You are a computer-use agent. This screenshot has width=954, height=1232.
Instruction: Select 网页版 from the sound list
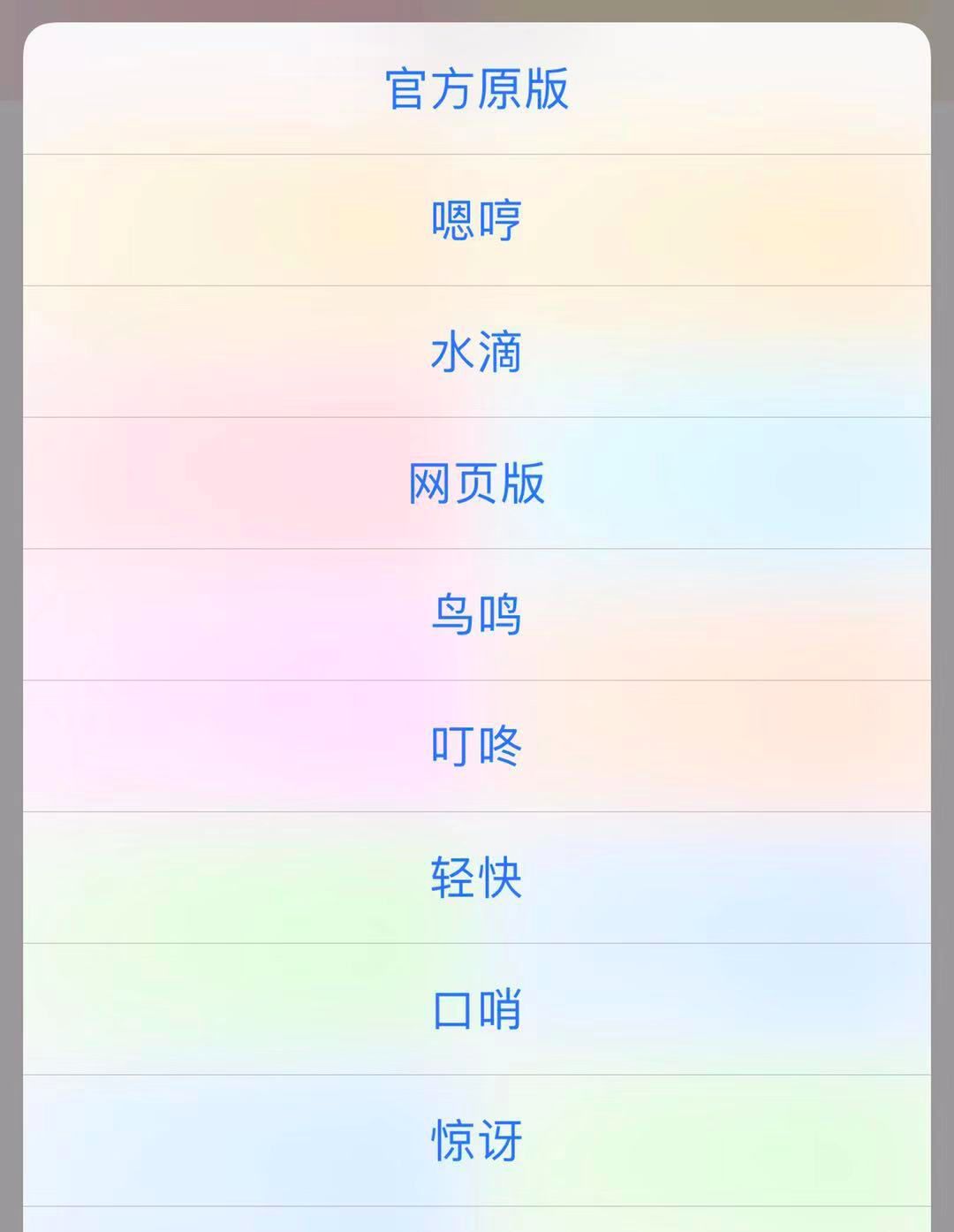(477, 482)
